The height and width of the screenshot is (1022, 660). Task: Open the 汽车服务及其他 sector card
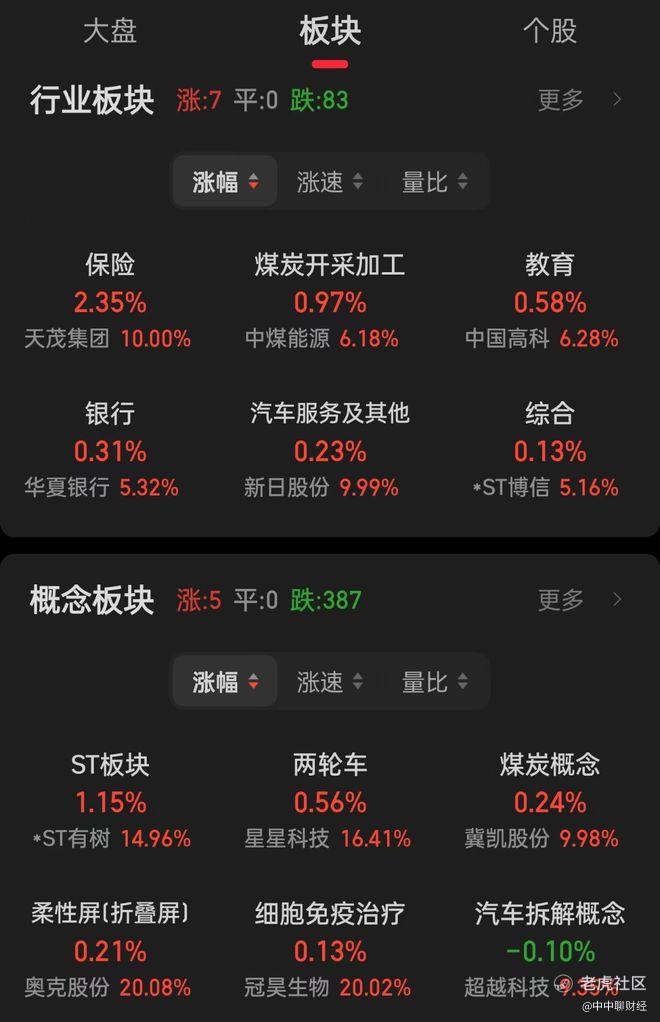point(330,450)
